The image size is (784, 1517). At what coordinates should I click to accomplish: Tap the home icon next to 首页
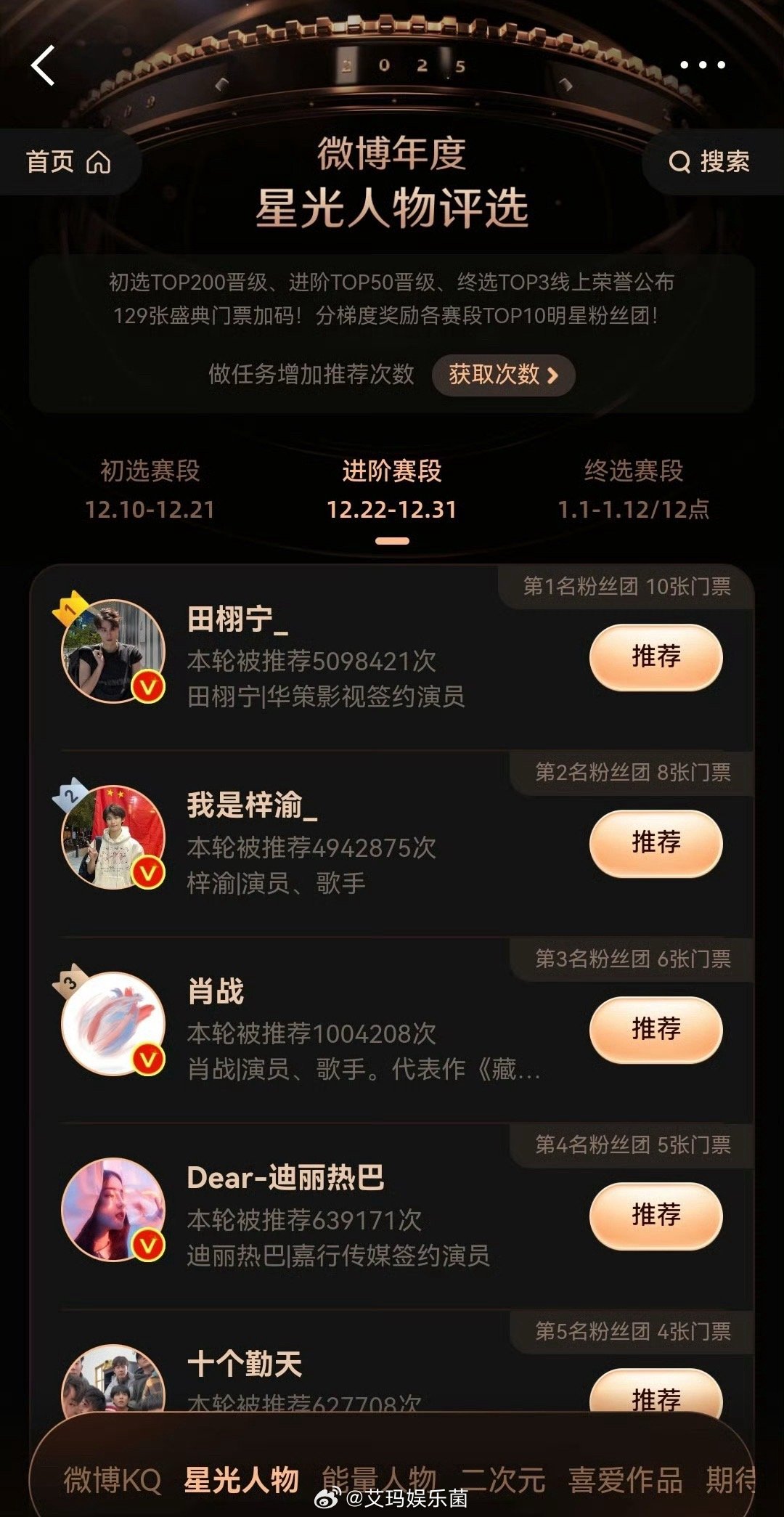pos(98,162)
